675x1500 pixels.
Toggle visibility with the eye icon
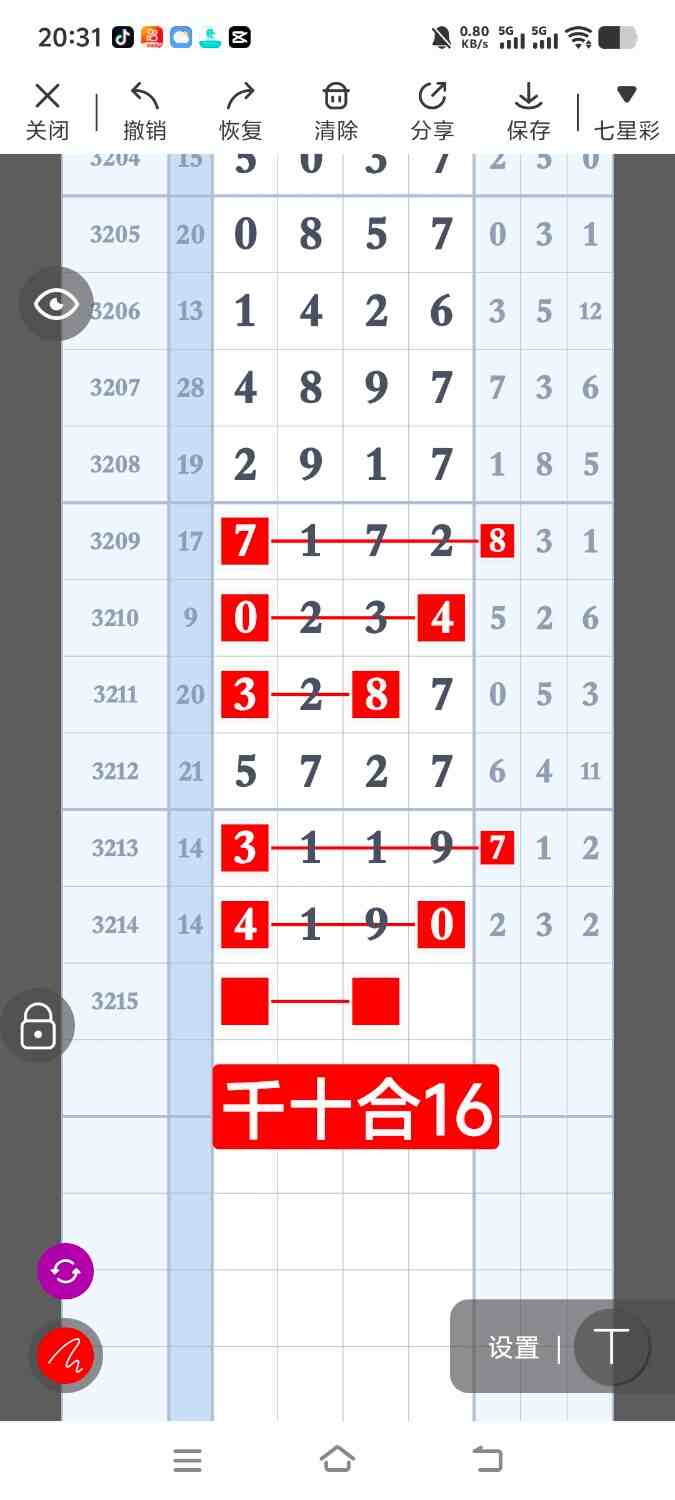click(x=56, y=304)
